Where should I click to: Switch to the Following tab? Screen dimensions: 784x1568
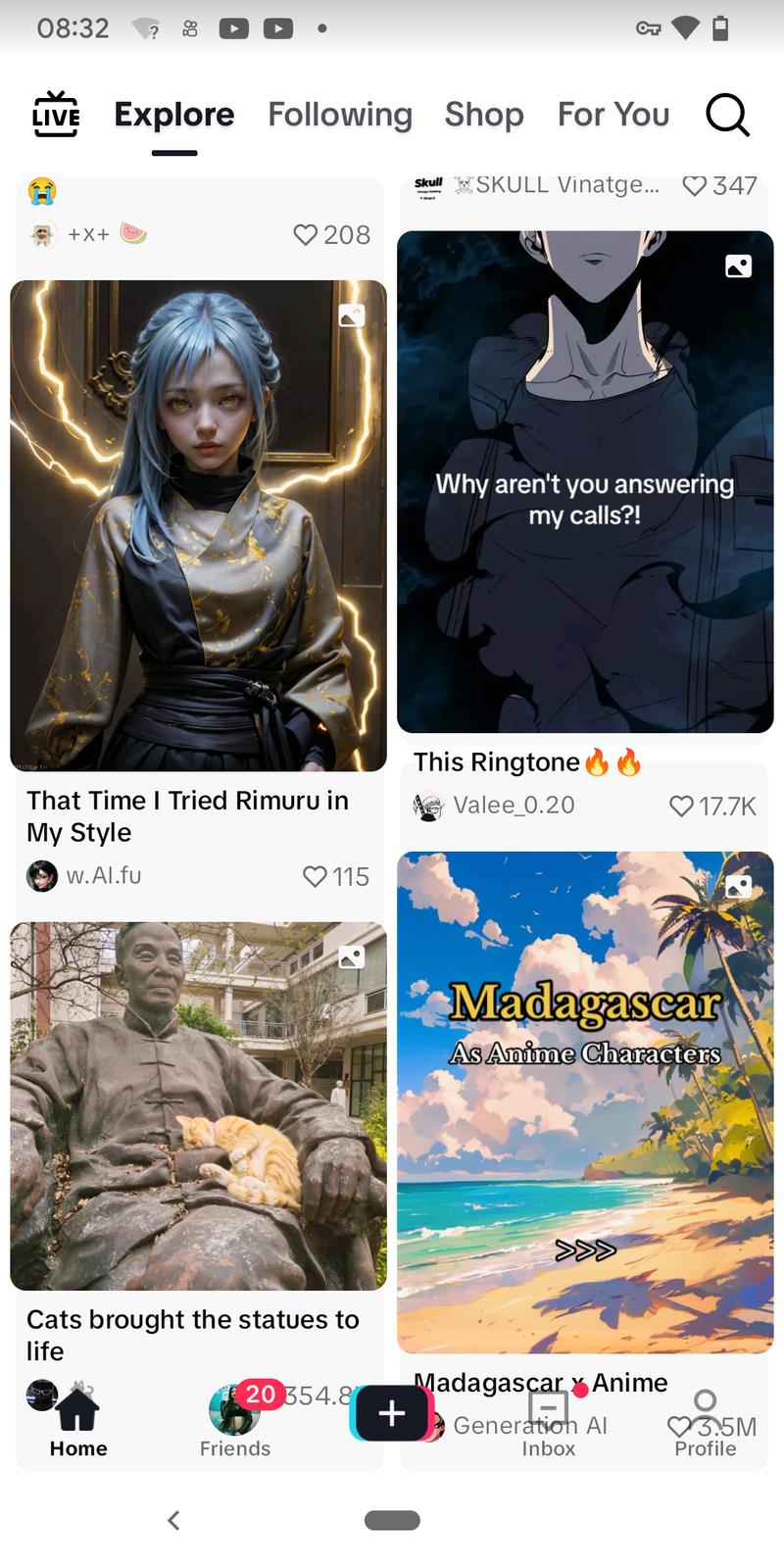(339, 115)
